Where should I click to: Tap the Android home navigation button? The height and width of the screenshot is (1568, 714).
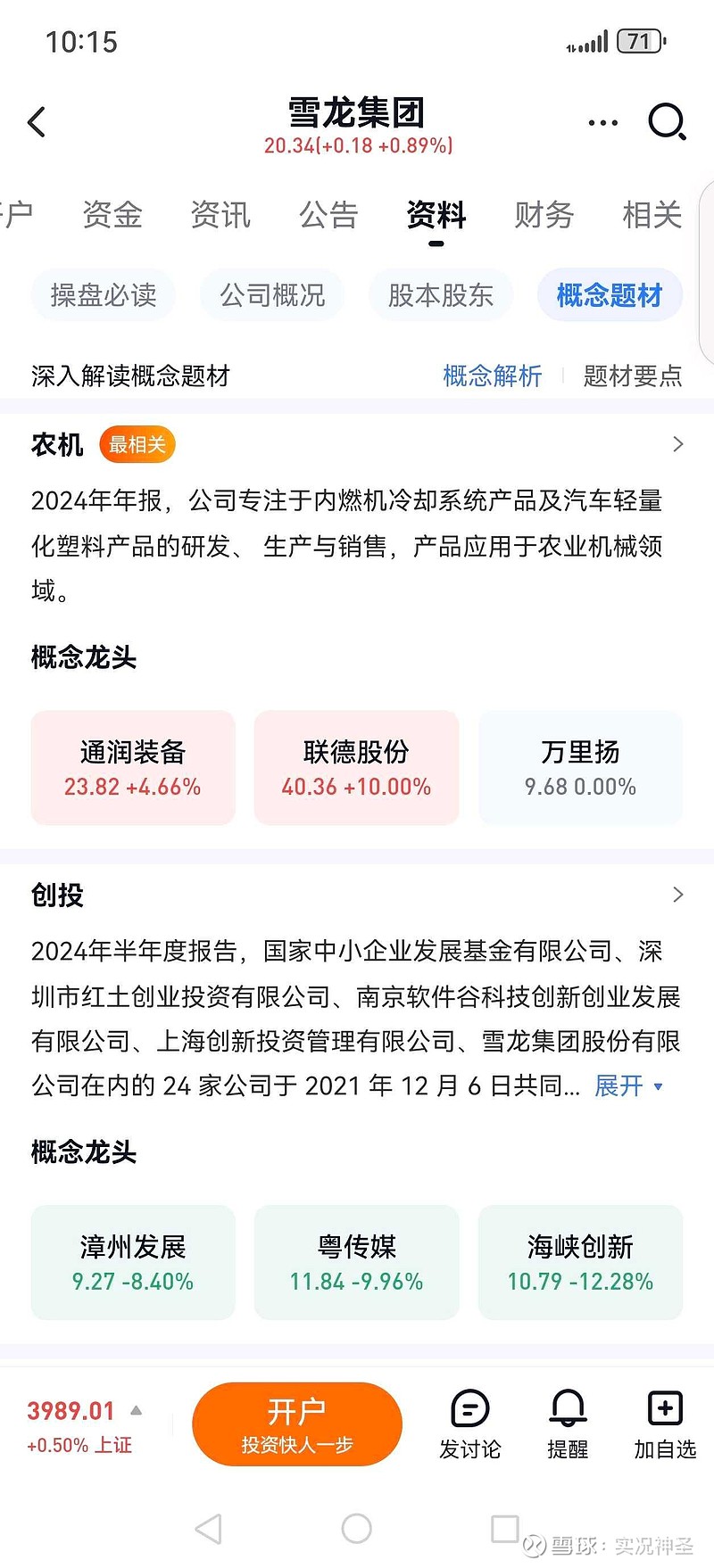click(x=356, y=1527)
